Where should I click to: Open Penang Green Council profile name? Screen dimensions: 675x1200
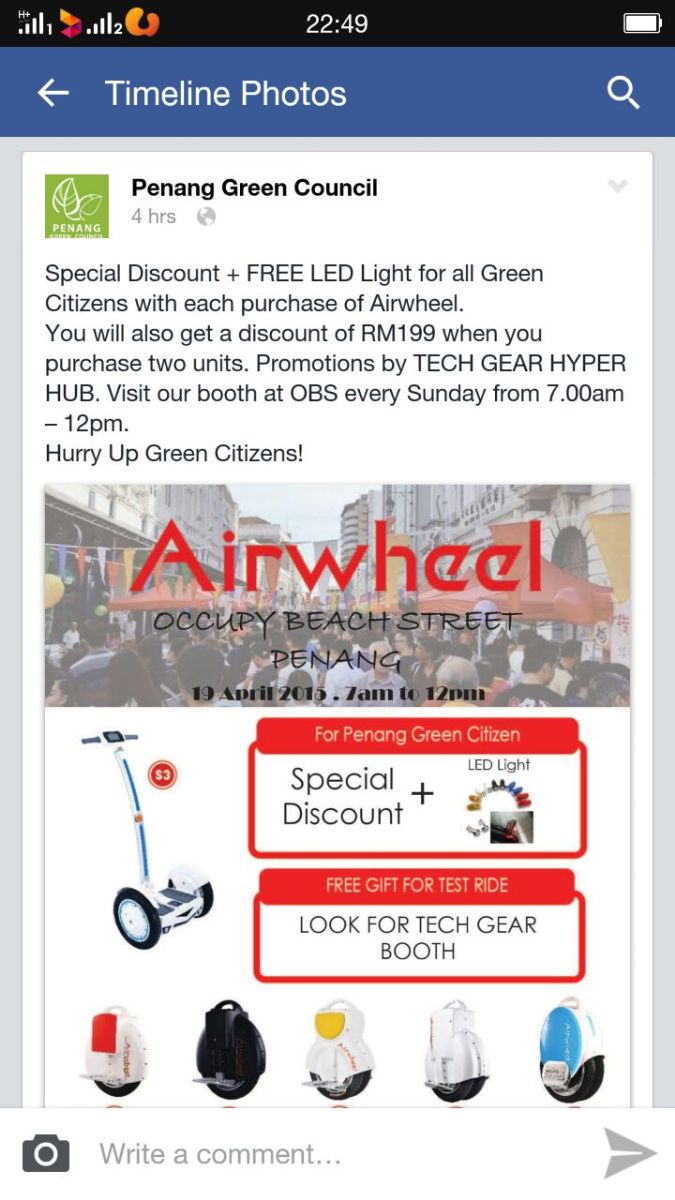click(254, 188)
